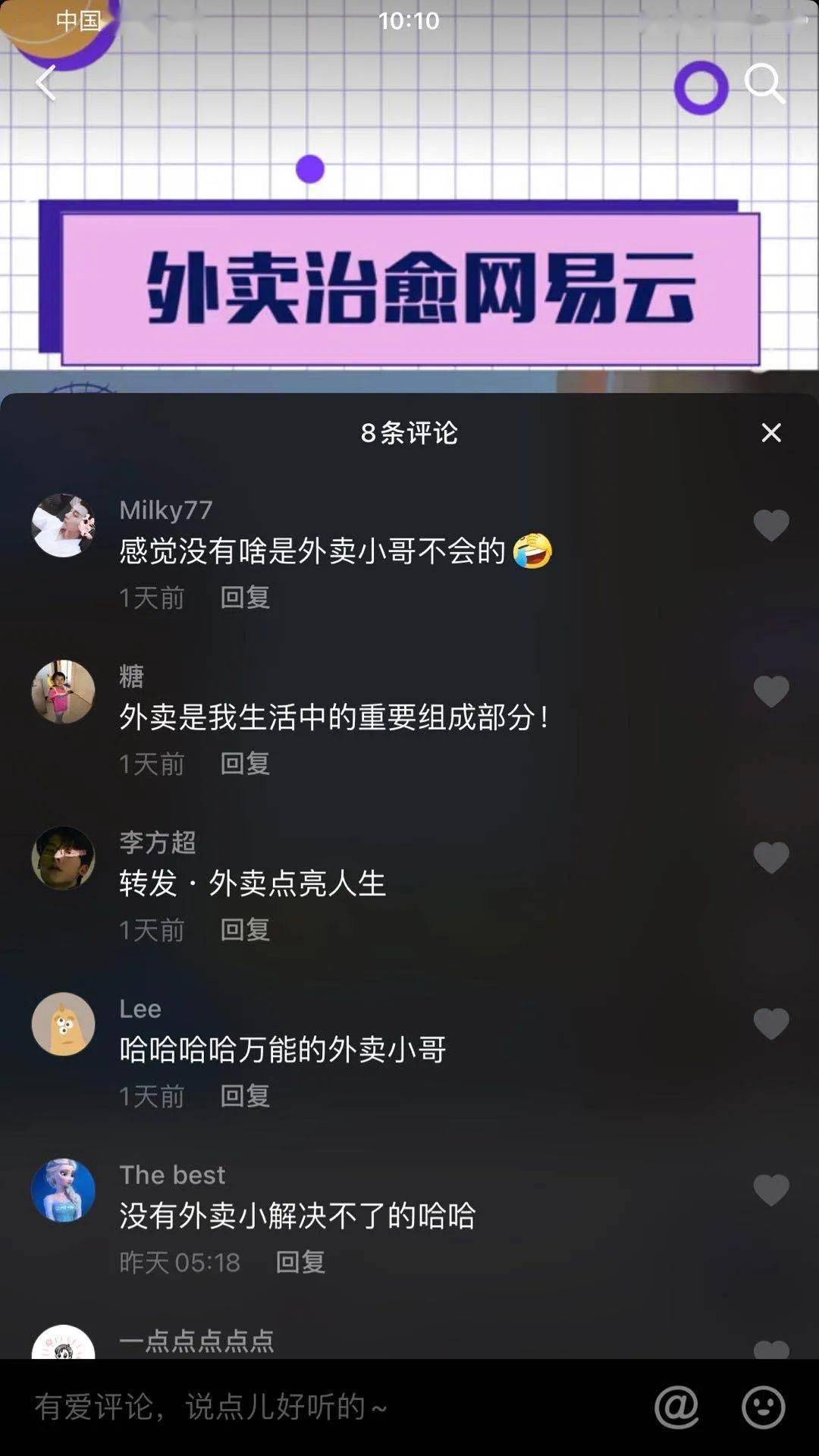Reply to 糖's comment
The width and height of the screenshot is (819, 1456).
244,764
